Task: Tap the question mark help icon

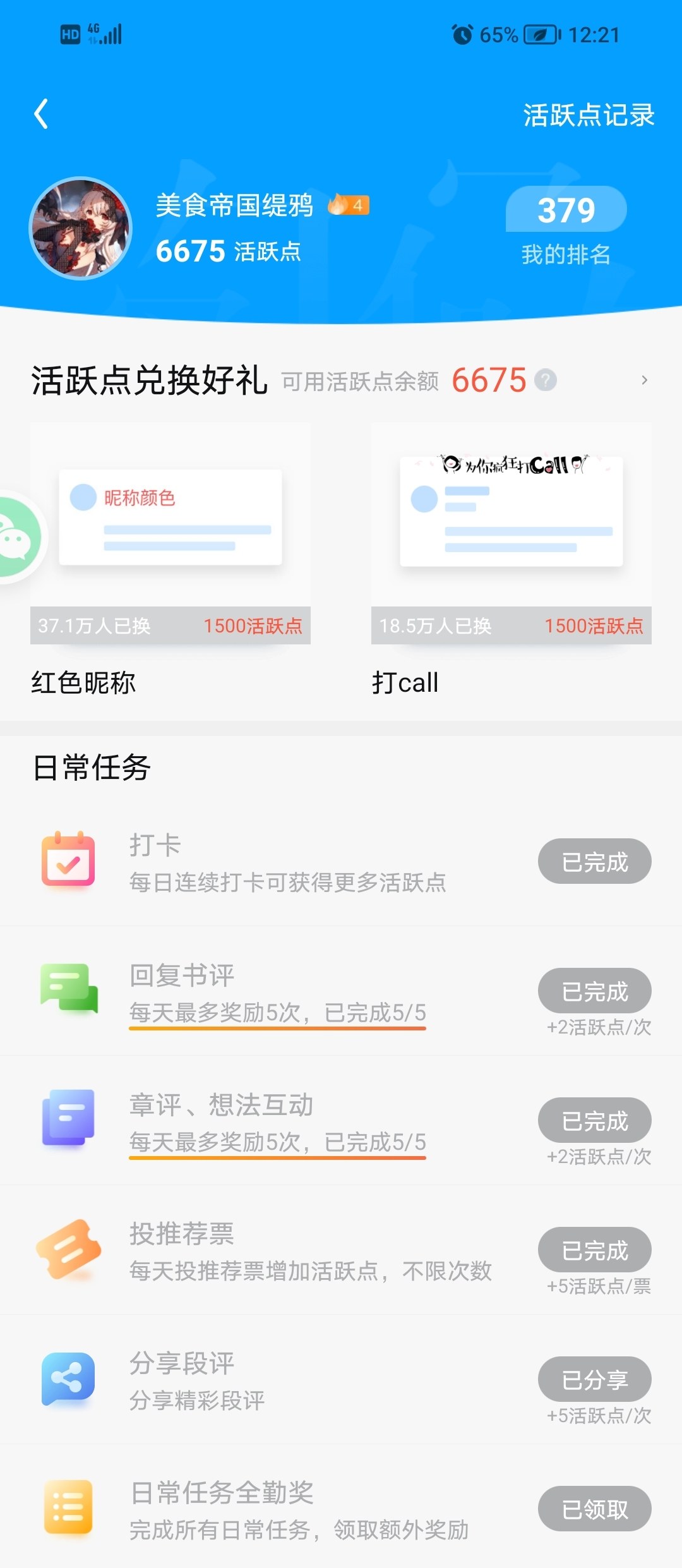Action: [x=546, y=380]
